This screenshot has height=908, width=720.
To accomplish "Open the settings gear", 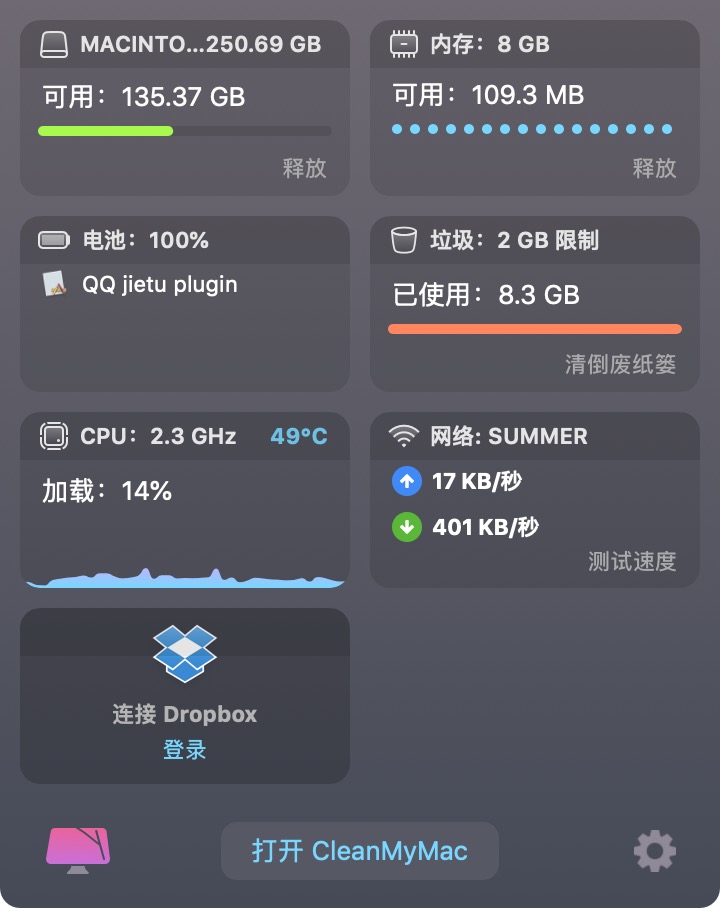I will click(x=655, y=851).
